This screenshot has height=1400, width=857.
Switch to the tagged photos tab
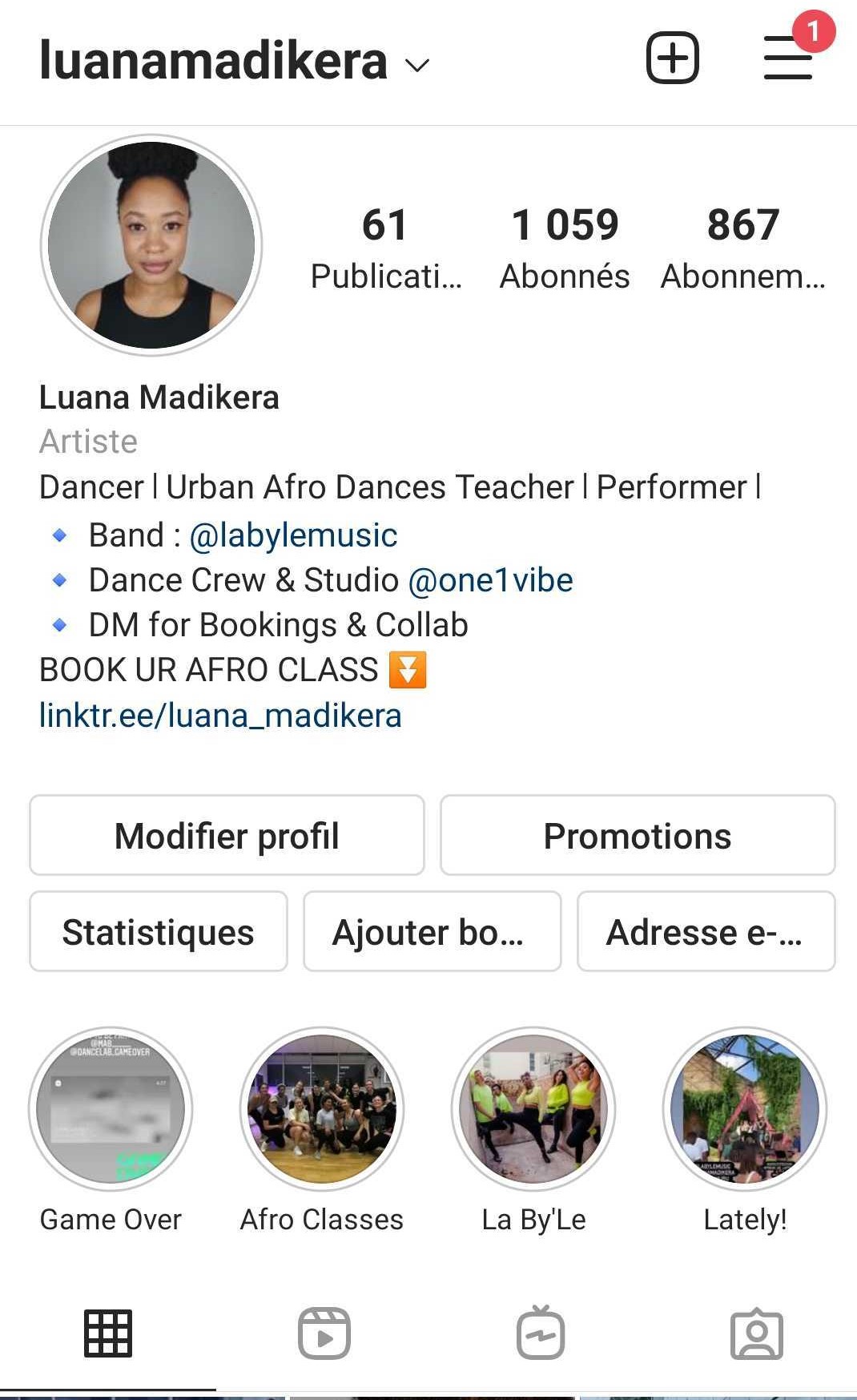pyautogui.click(x=756, y=1333)
